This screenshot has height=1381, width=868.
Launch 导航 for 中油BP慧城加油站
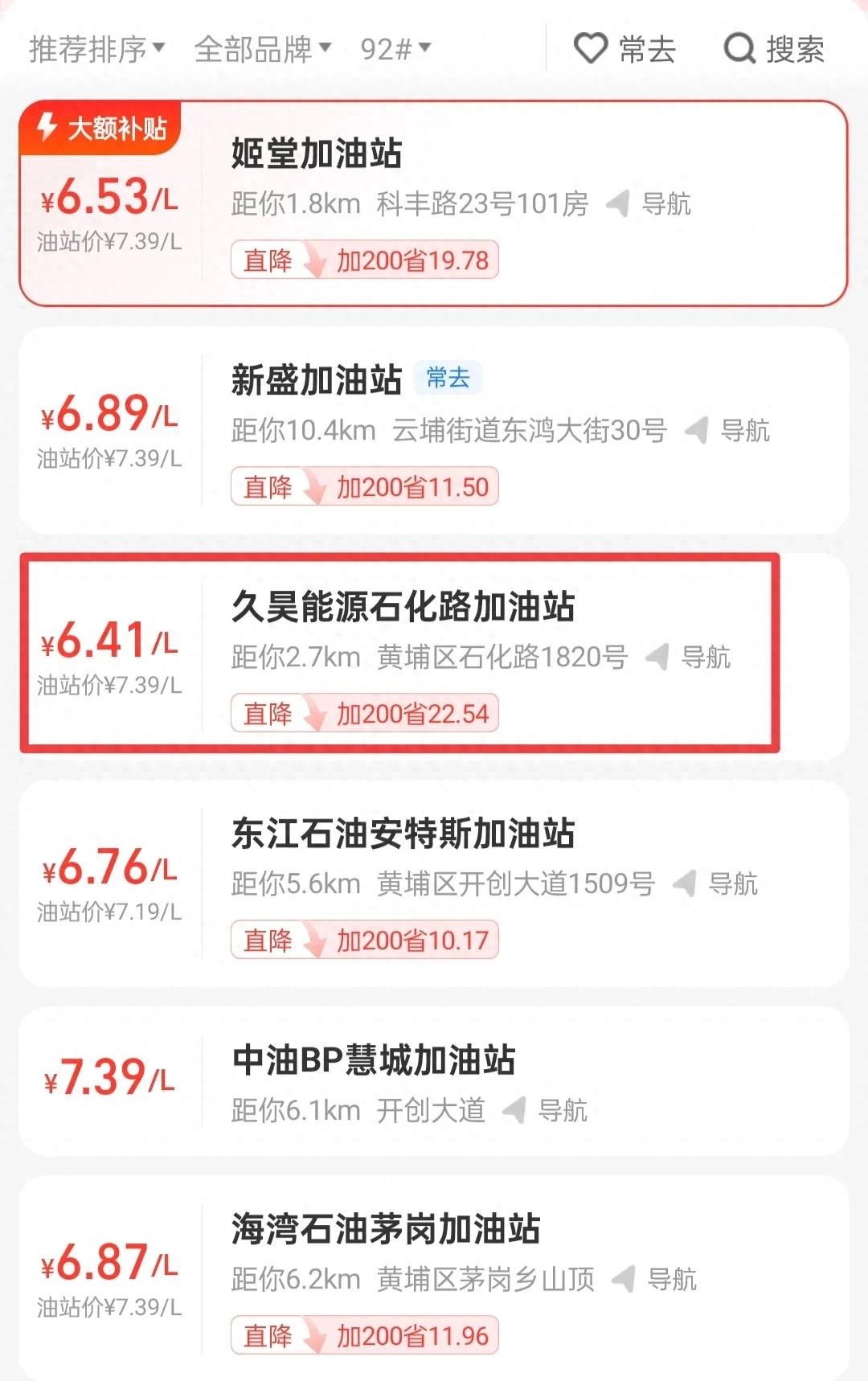point(546,1111)
